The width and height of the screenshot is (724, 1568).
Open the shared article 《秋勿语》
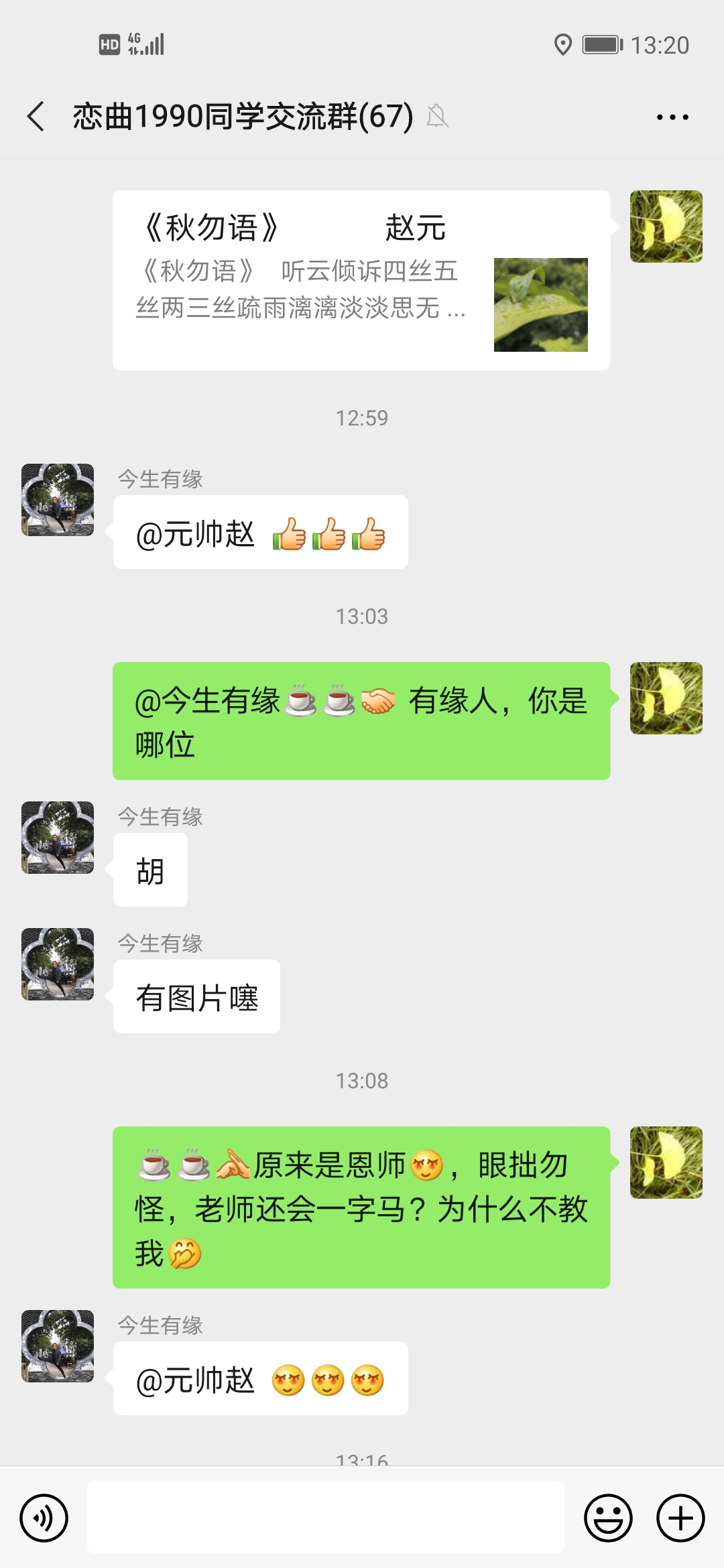[x=361, y=281]
